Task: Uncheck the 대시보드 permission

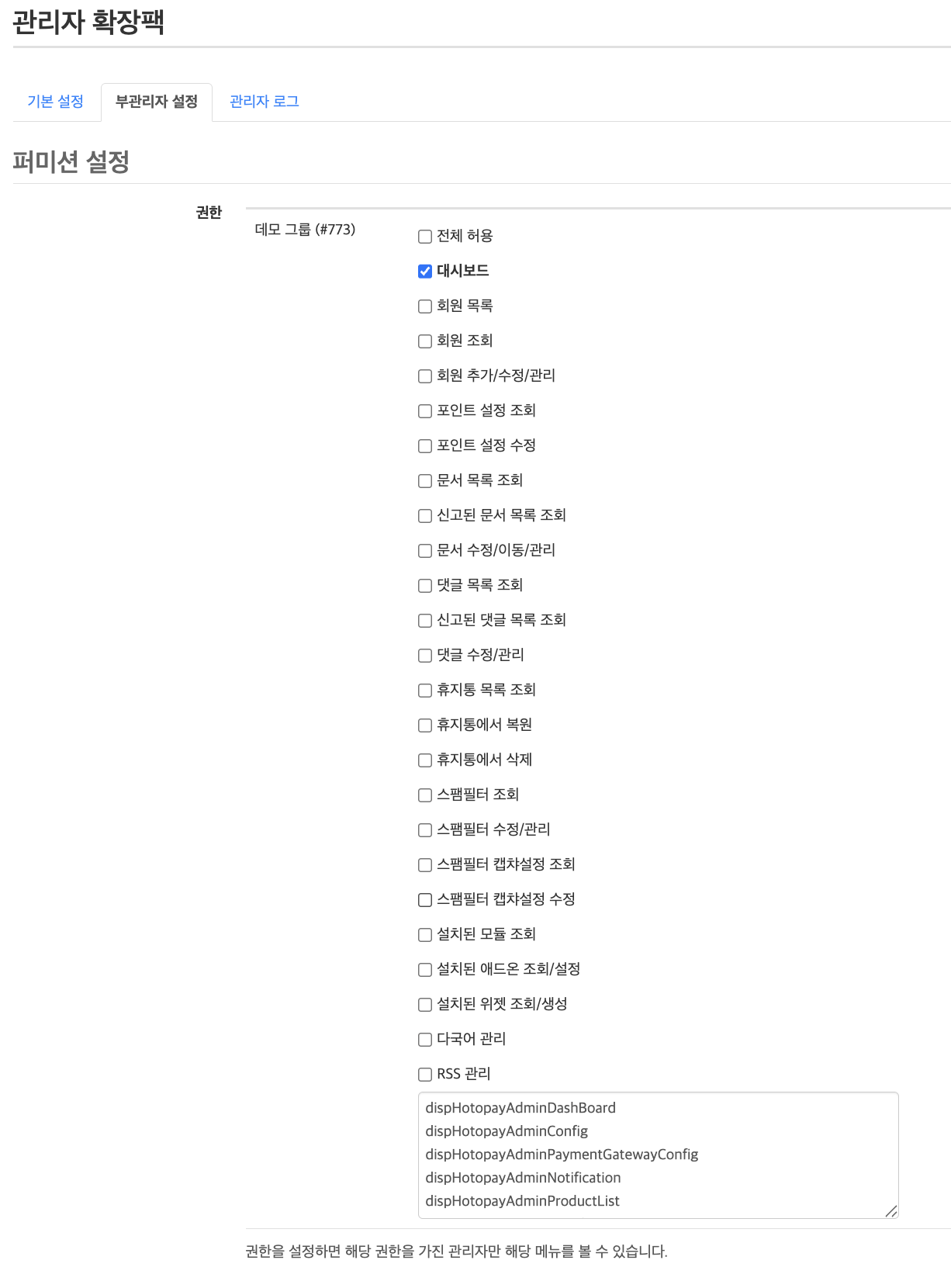Action: 424,271
